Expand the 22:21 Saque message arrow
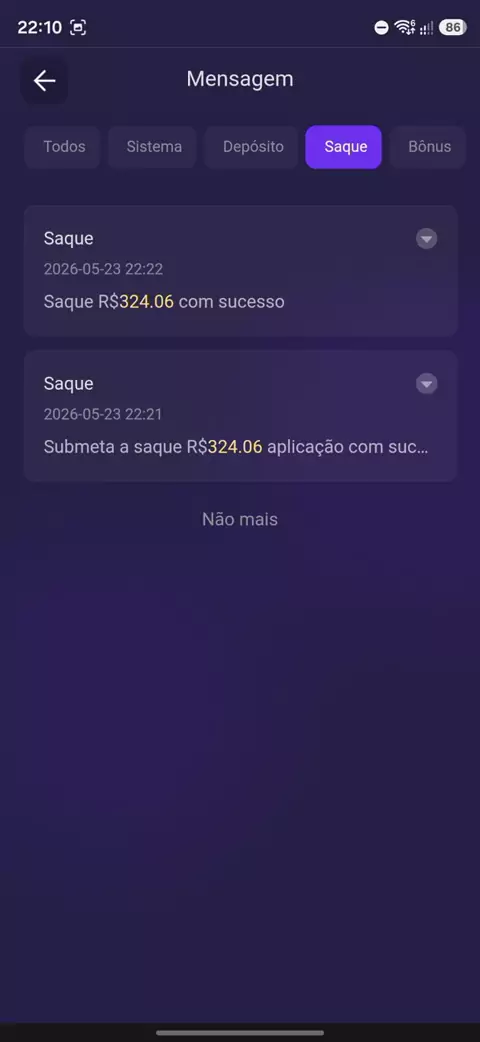Screen dimensions: 480x1042 pos(427,383)
